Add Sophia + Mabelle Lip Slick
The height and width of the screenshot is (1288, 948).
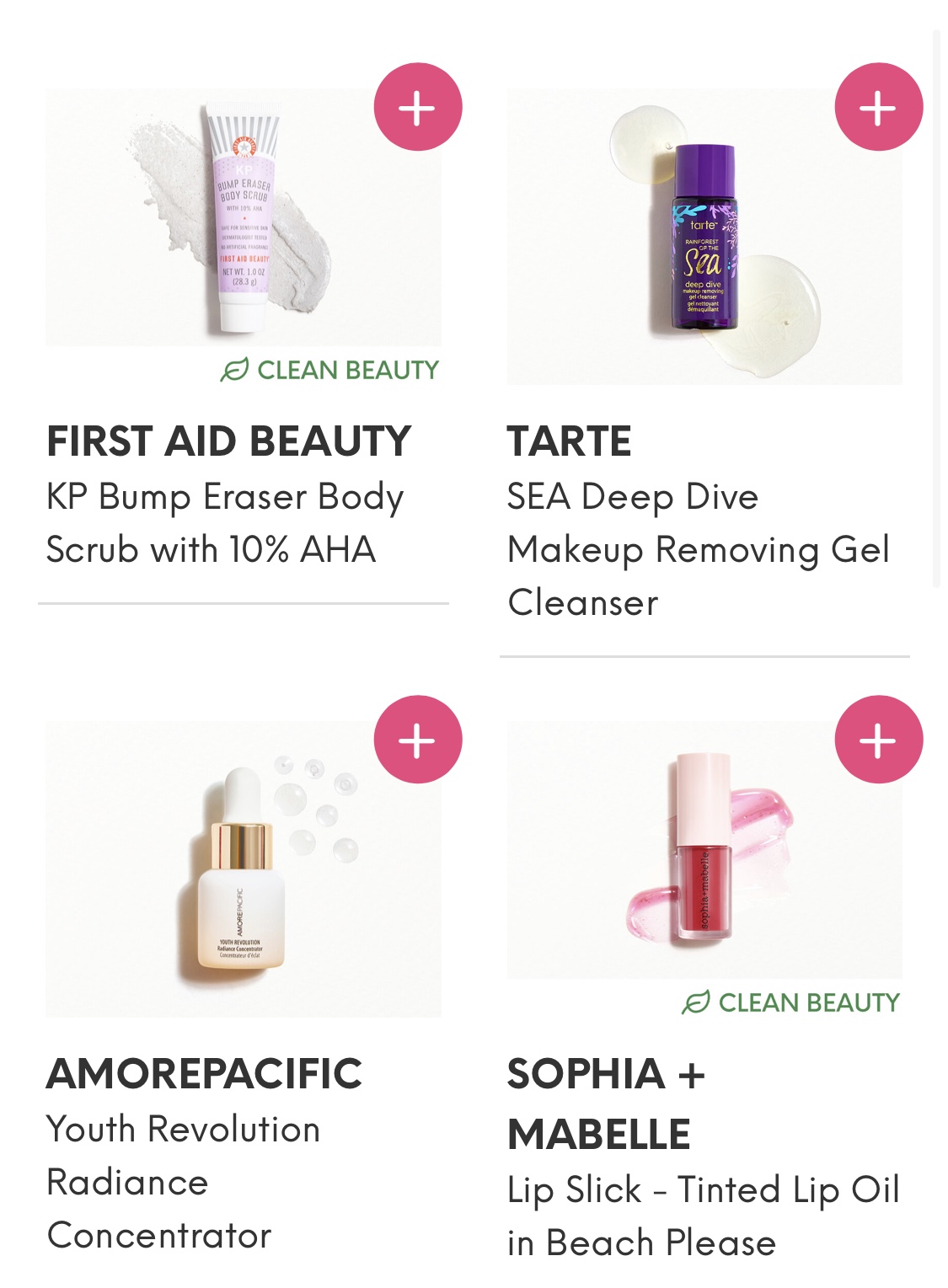point(878,740)
